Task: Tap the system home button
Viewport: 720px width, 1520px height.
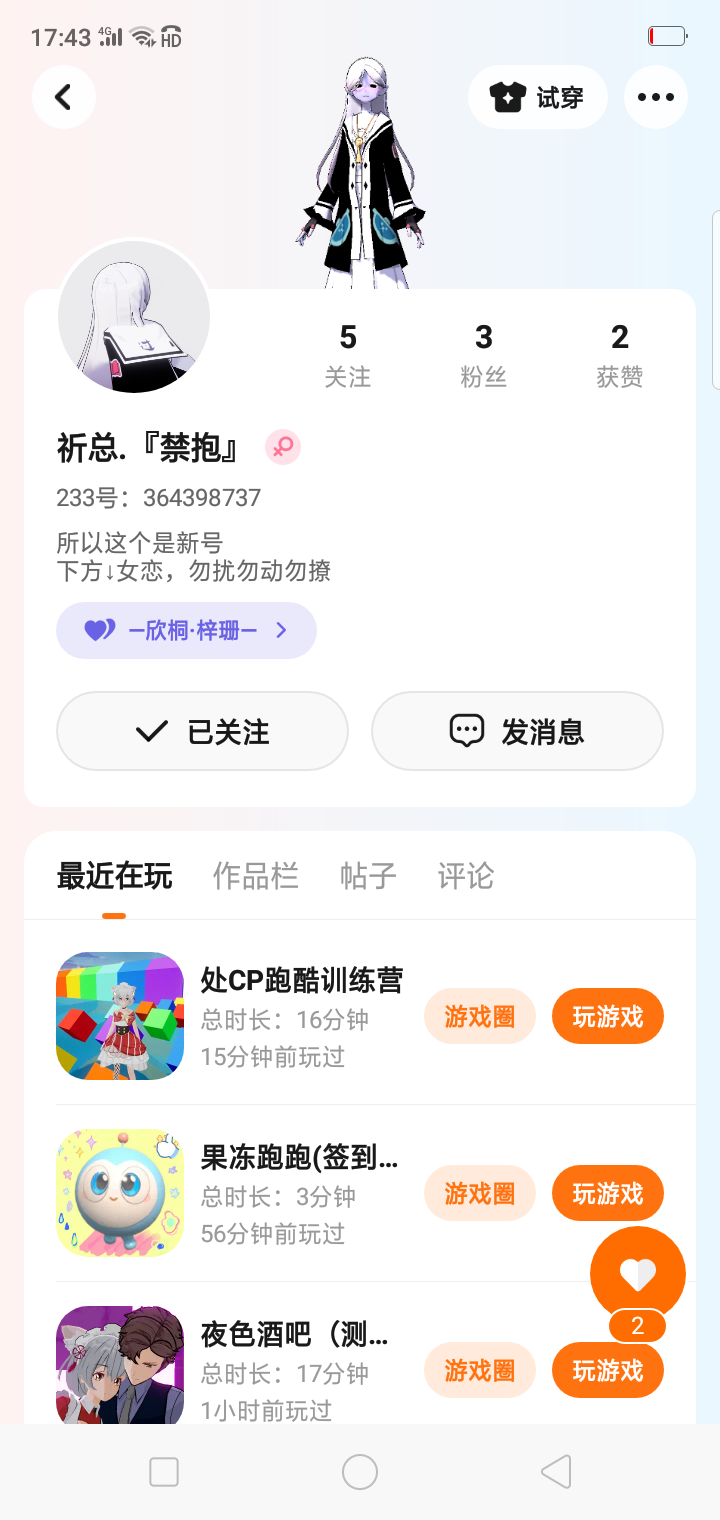Action: tap(360, 1472)
